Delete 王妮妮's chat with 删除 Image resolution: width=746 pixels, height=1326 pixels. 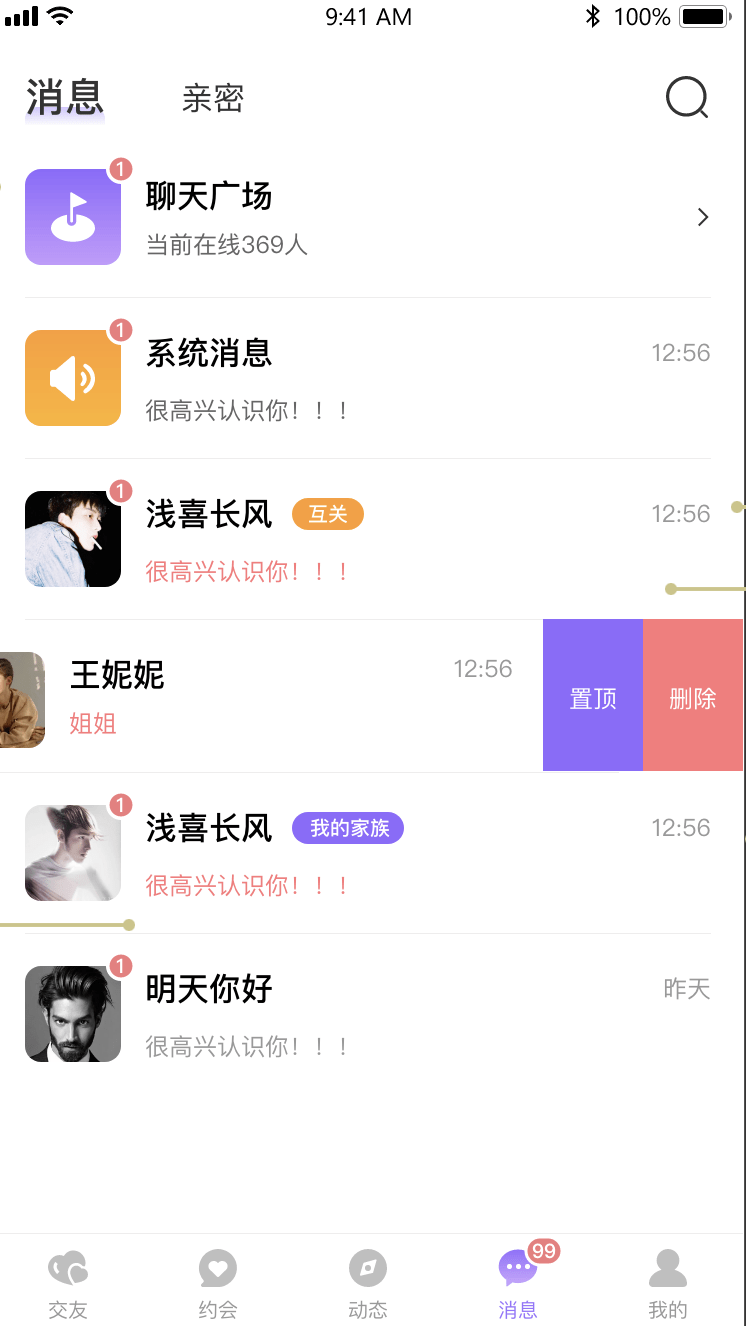tap(693, 696)
